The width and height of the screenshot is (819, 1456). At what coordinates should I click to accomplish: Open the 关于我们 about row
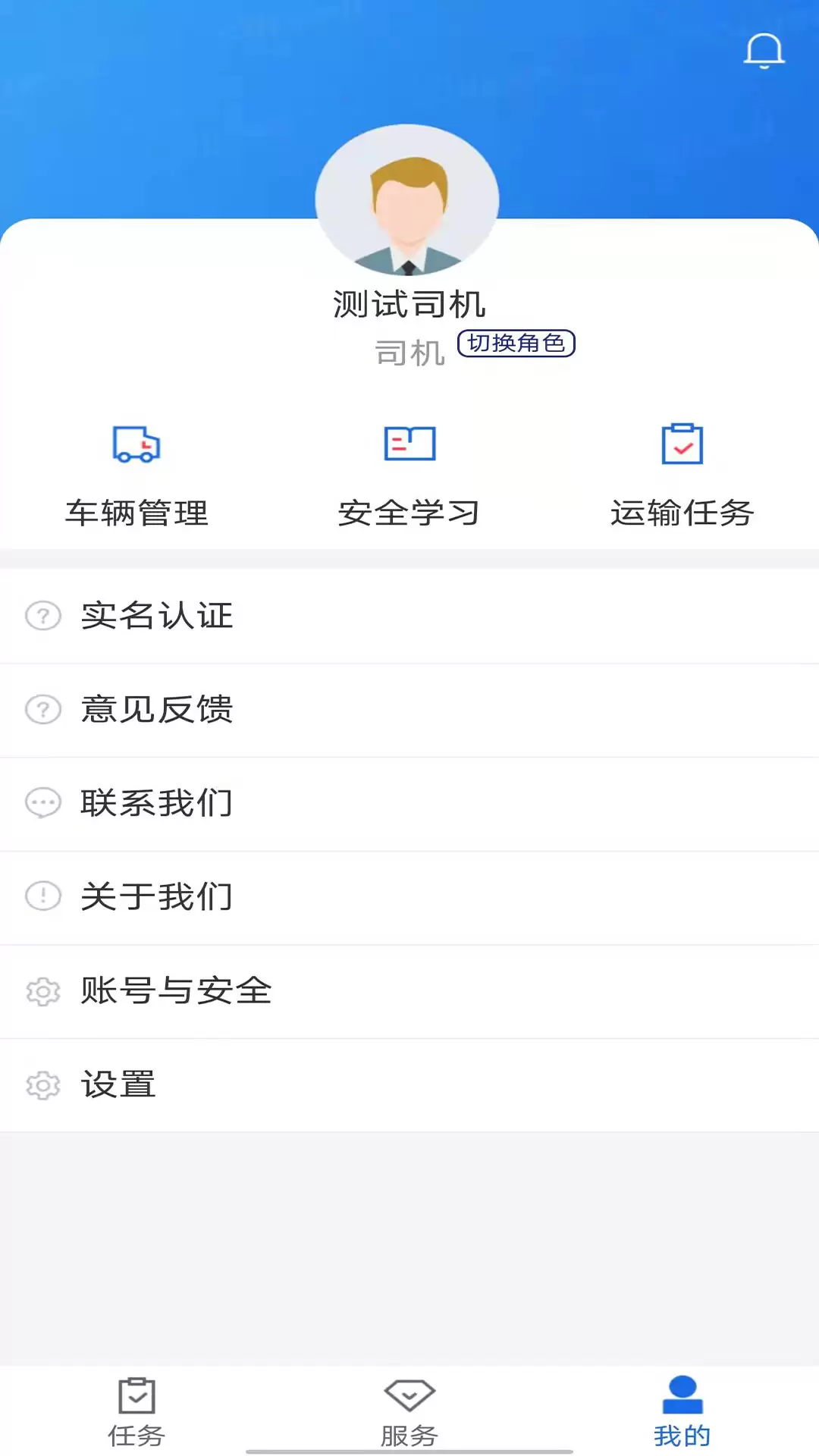click(x=409, y=897)
